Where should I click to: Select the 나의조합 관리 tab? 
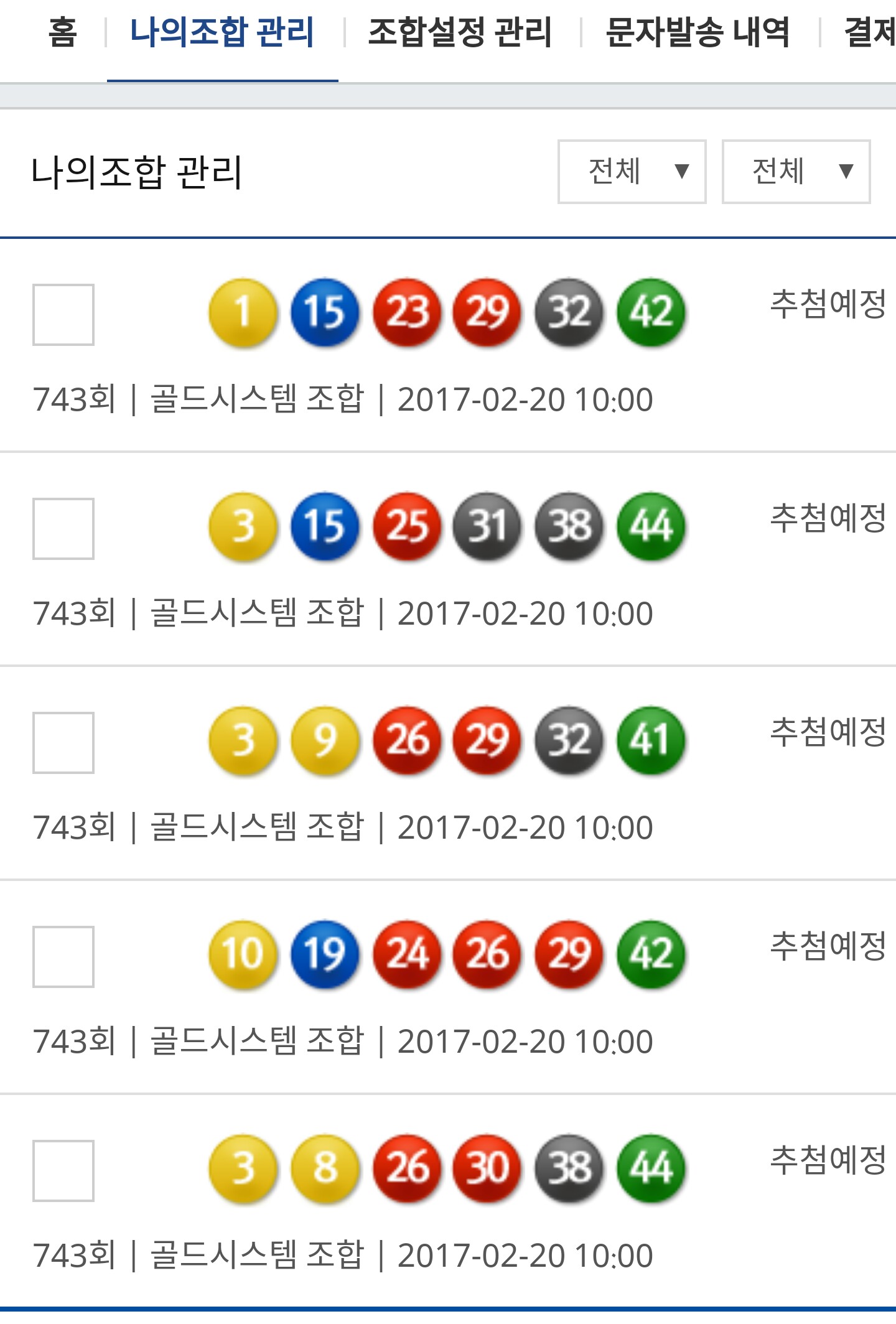tap(222, 32)
